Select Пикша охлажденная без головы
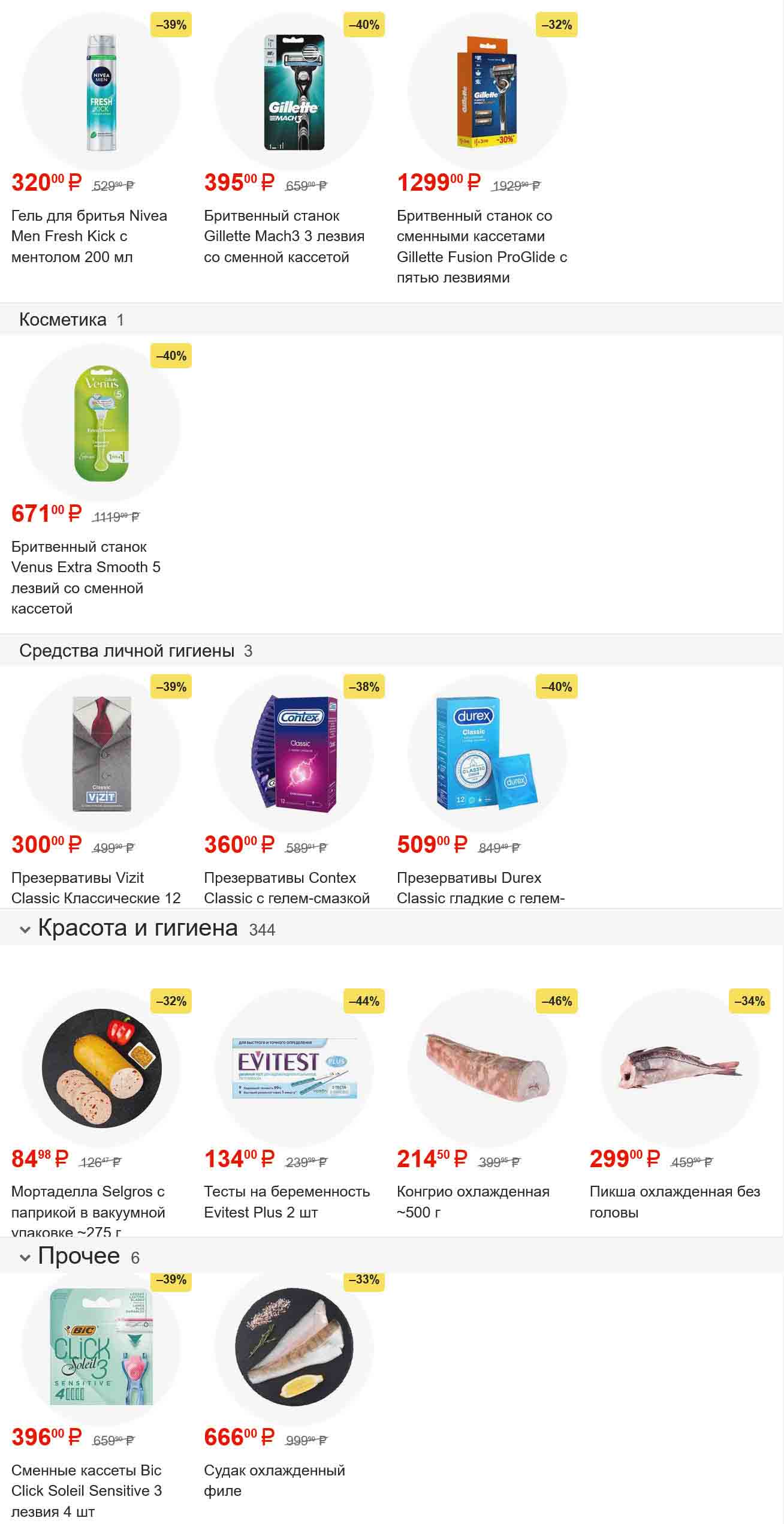Screen dimensions: 784x1524 (680, 1069)
